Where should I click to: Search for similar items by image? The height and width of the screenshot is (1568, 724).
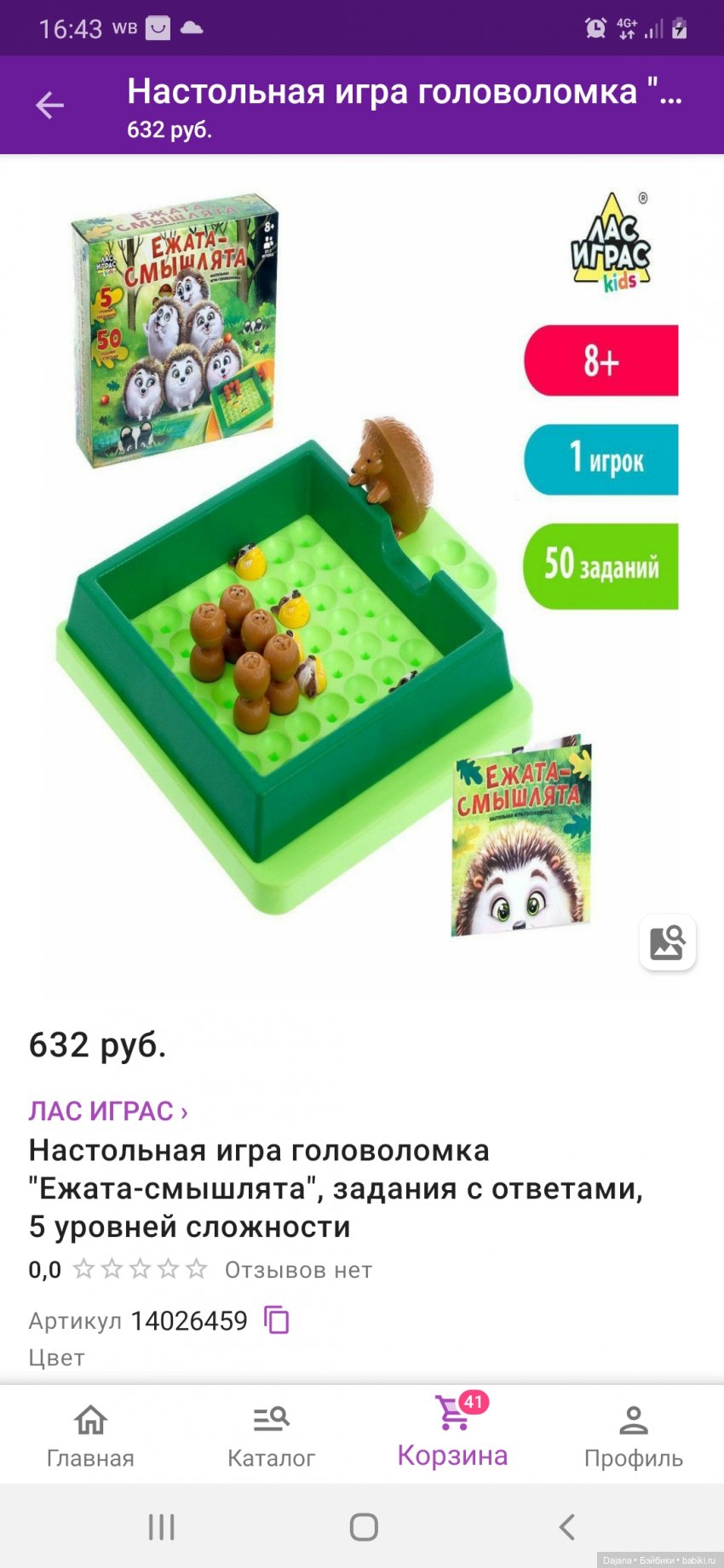(667, 942)
